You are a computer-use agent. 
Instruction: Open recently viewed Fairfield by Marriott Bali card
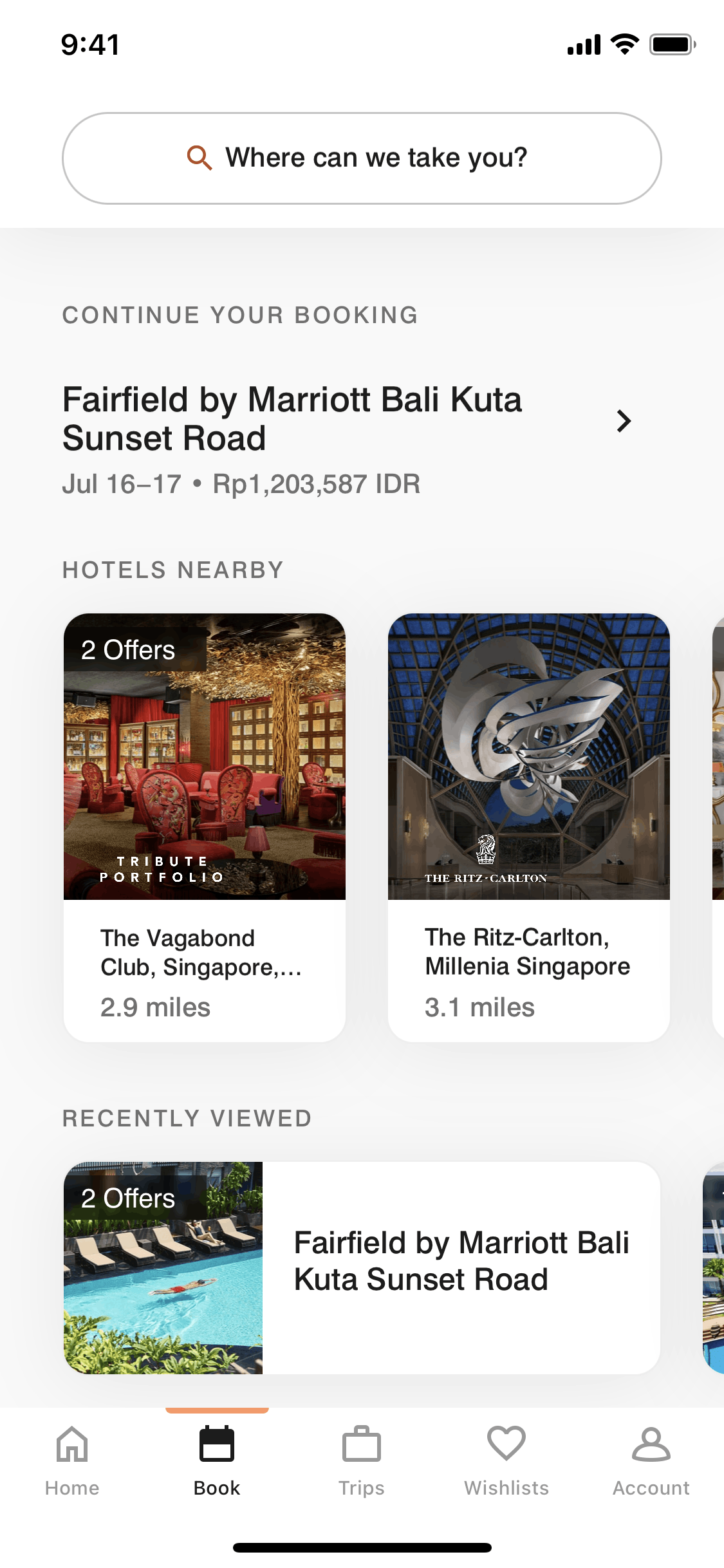(x=362, y=1267)
